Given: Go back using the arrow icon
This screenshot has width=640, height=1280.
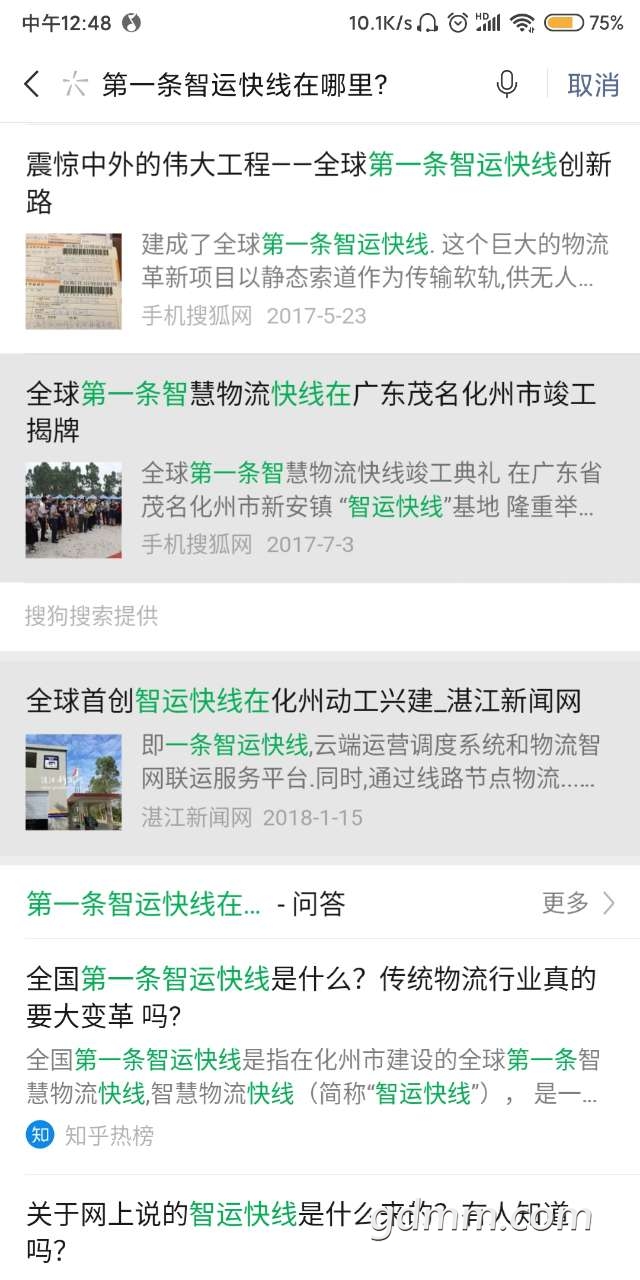Looking at the screenshot, I should click(32, 84).
